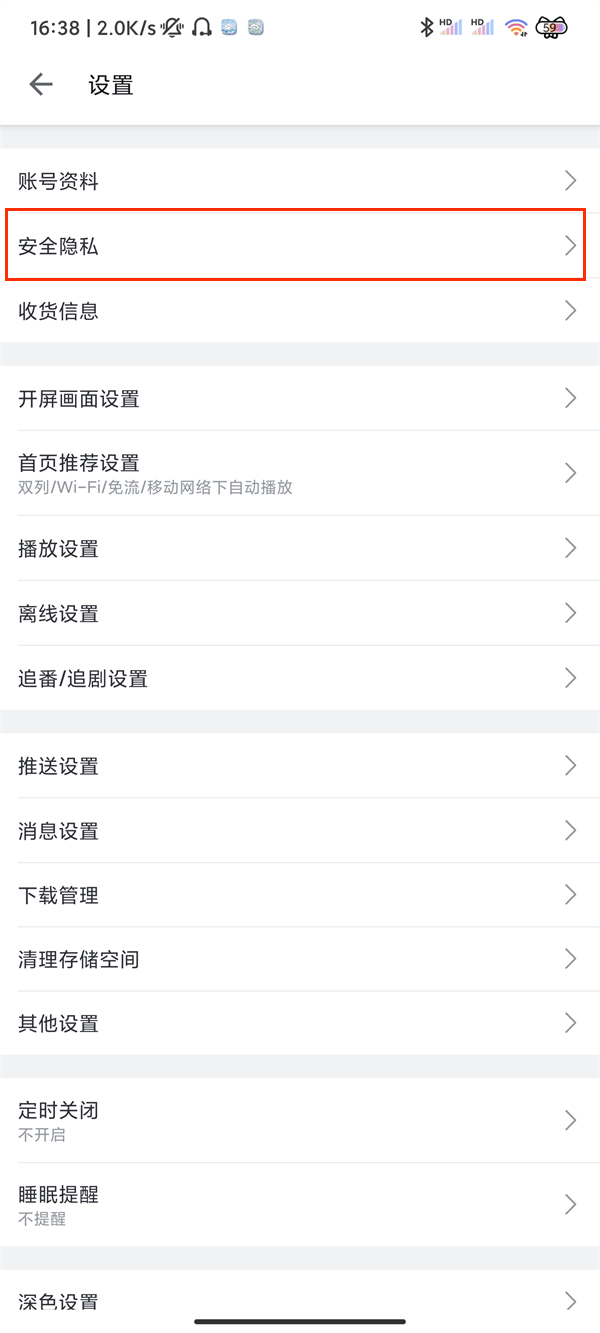The image size is (600, 1333).
Task: Open 睡眠提醒 option
Action: tap(300, 1205)
